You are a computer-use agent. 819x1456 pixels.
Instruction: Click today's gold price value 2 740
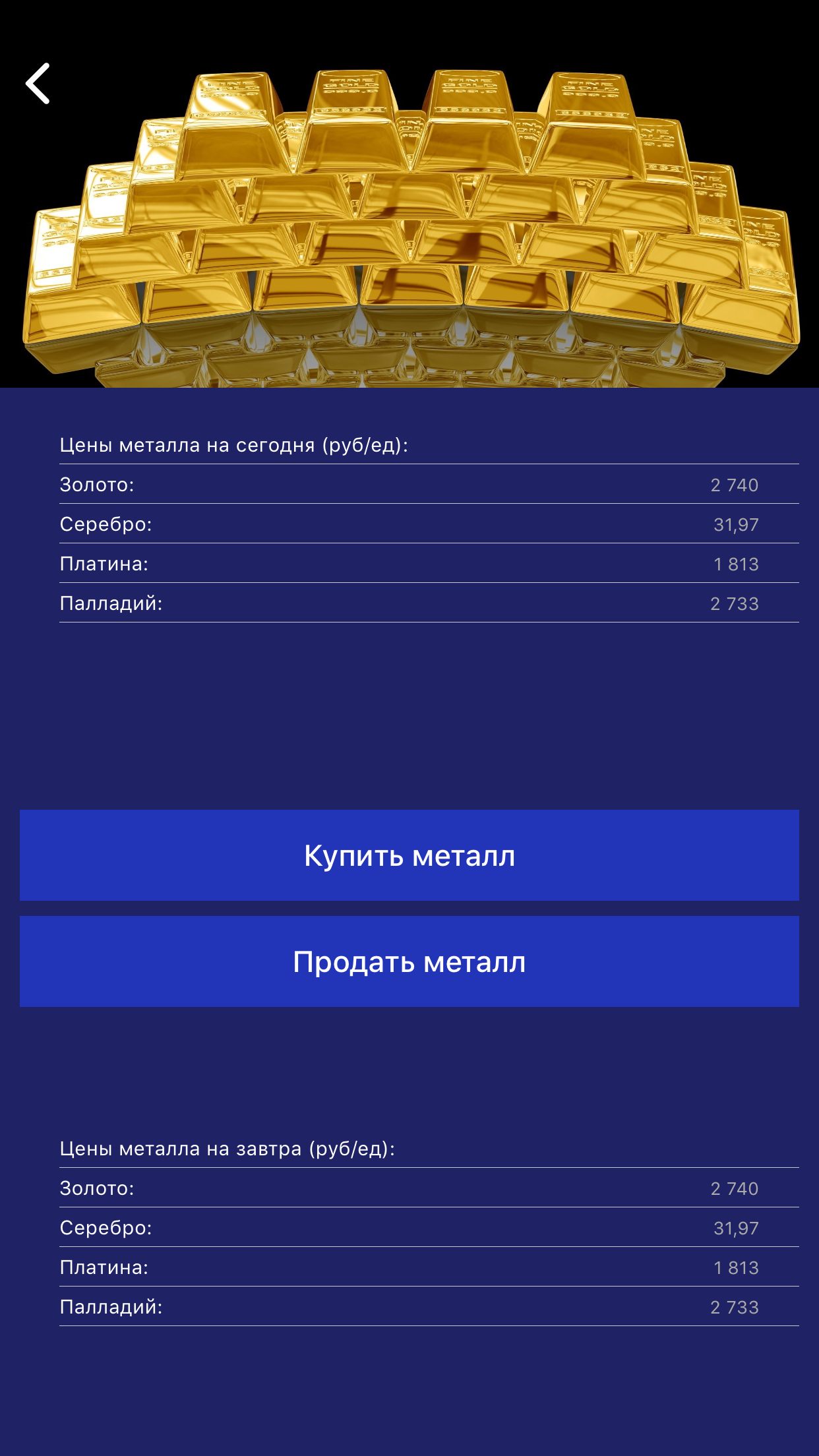(x=735, y=485)
